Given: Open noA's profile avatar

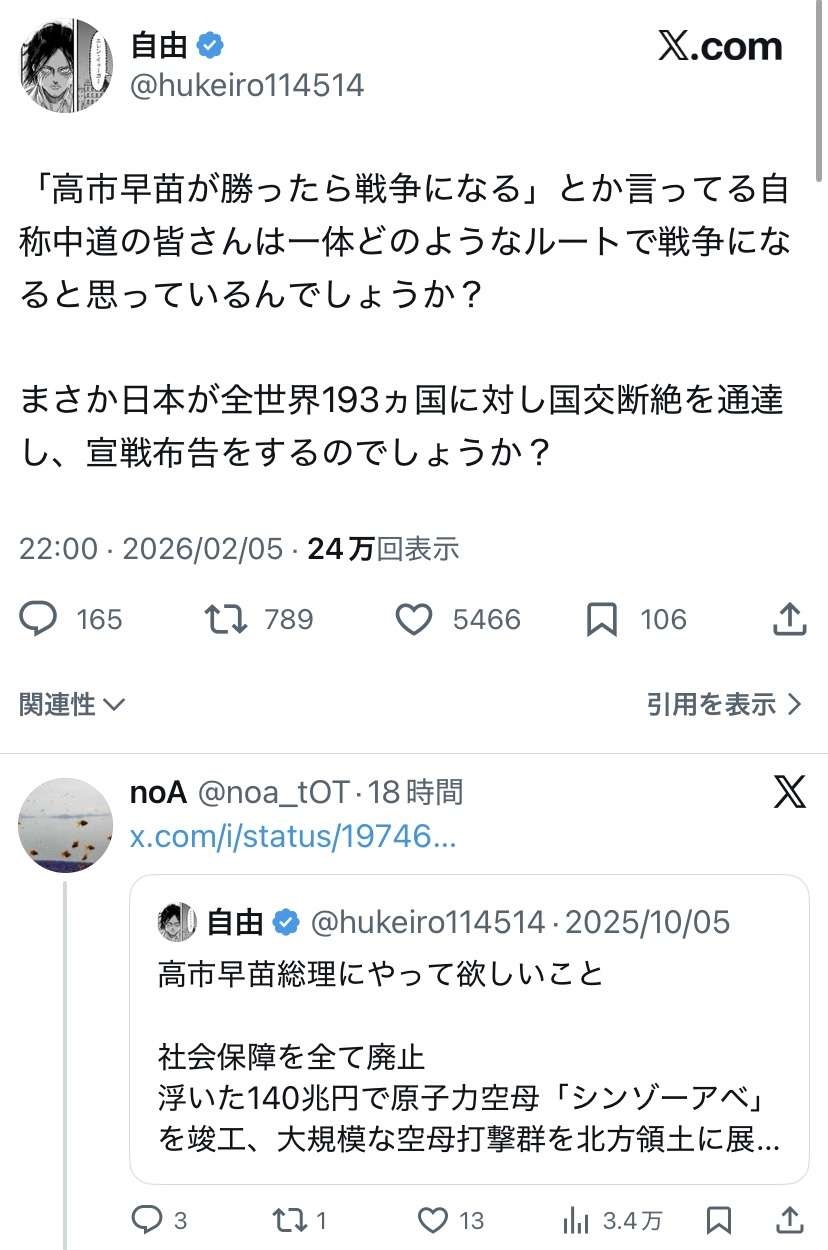Looking at the screenshot, I should point(66,825).
